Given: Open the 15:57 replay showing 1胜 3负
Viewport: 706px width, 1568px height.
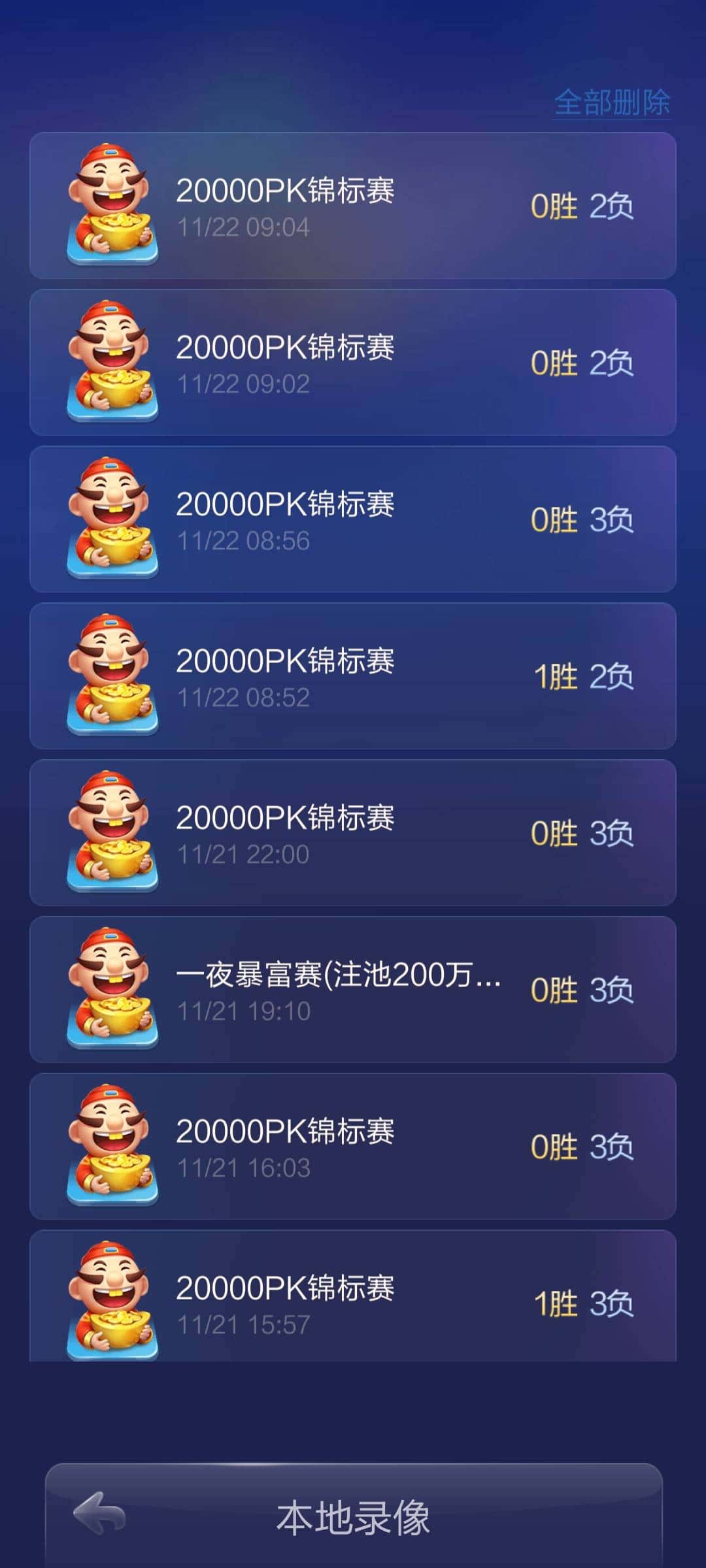Looking at the screenshot, I should [x=353, y=1303].
